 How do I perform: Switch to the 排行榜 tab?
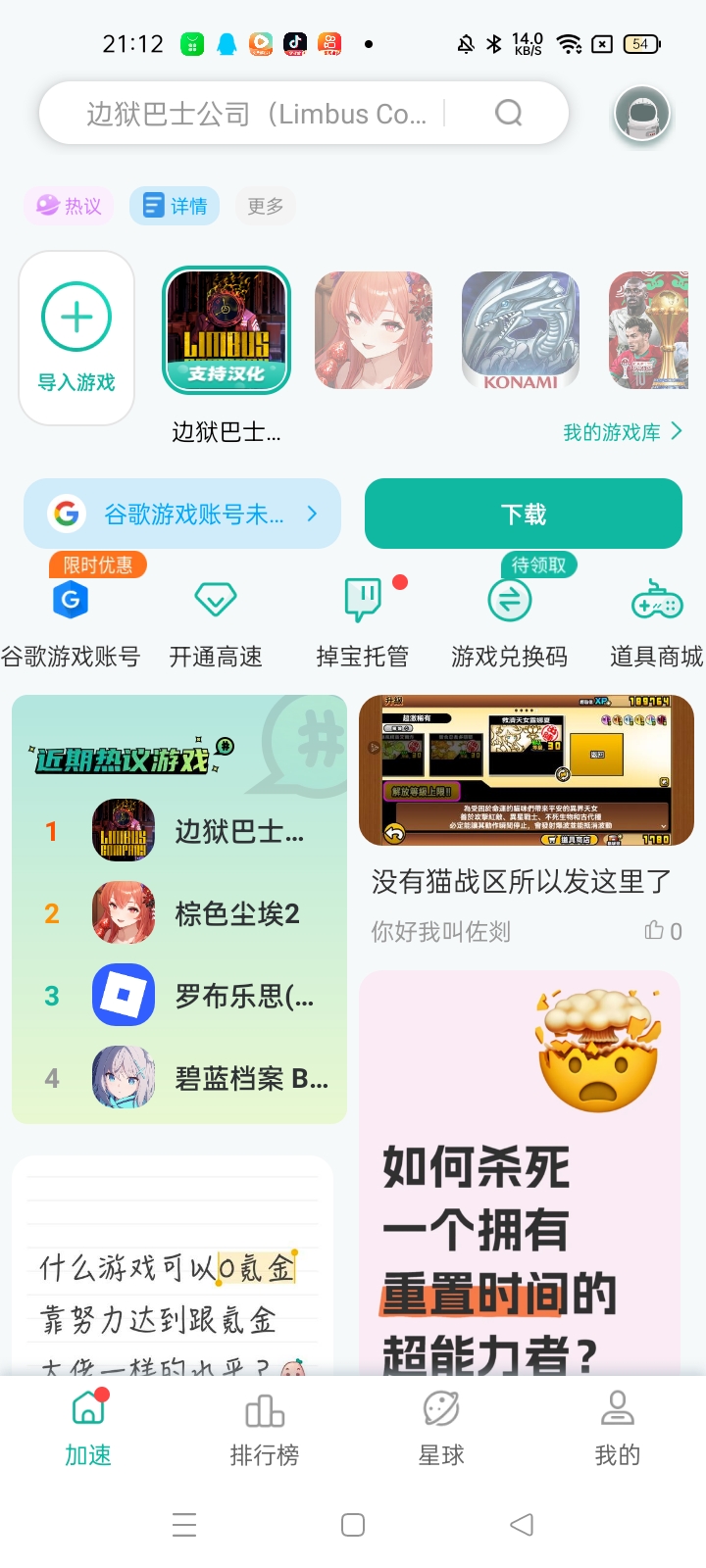click(265, 1431)
